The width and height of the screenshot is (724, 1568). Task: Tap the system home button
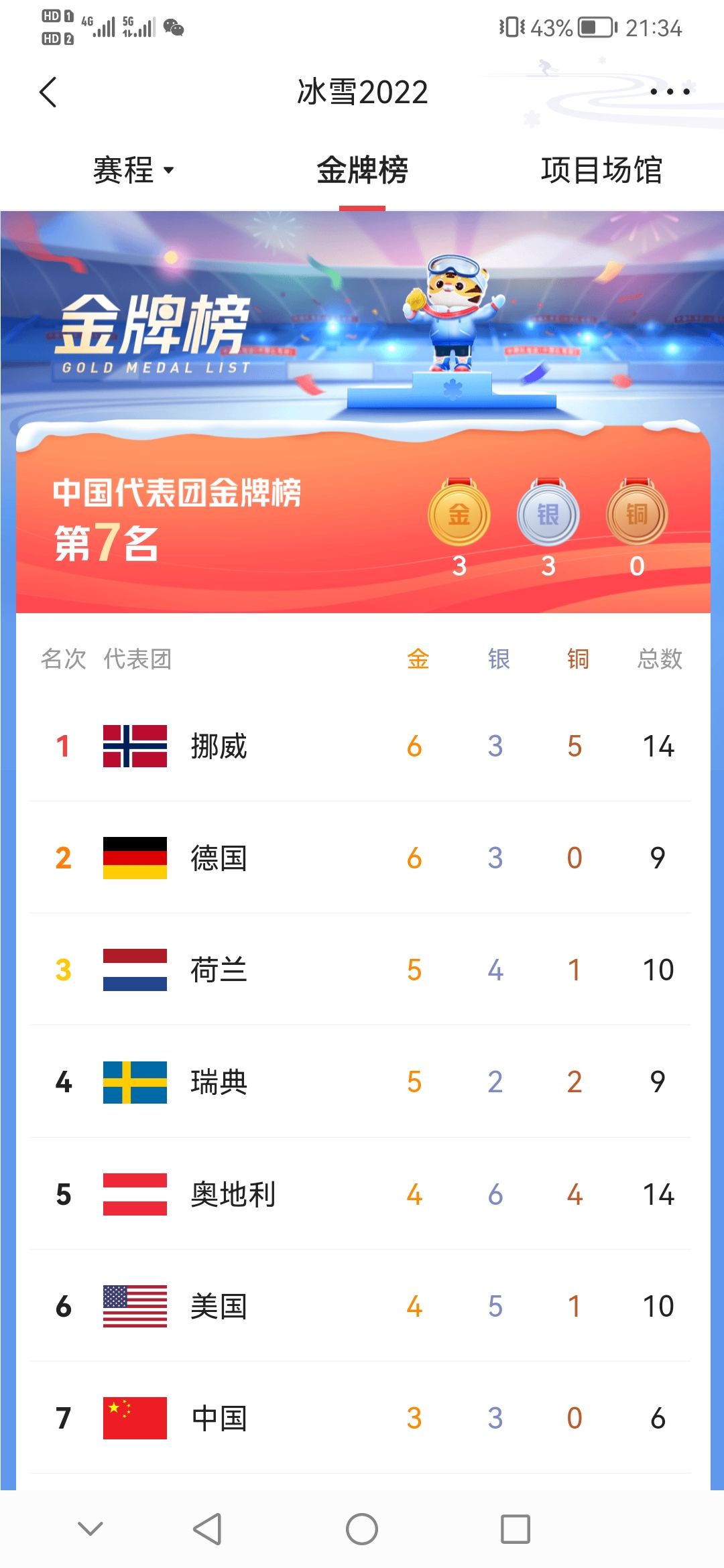[362, 1529]
